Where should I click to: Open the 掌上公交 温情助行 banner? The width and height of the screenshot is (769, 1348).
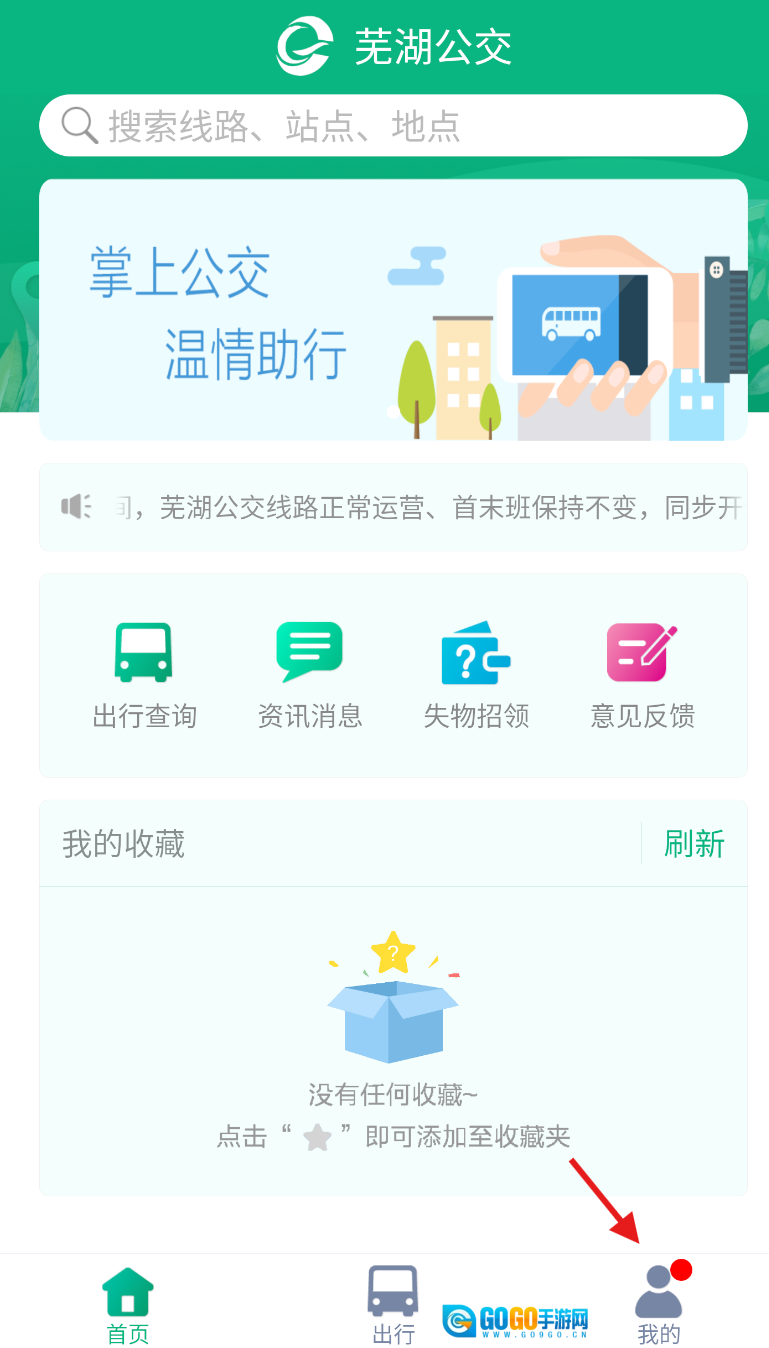point(392,310)
